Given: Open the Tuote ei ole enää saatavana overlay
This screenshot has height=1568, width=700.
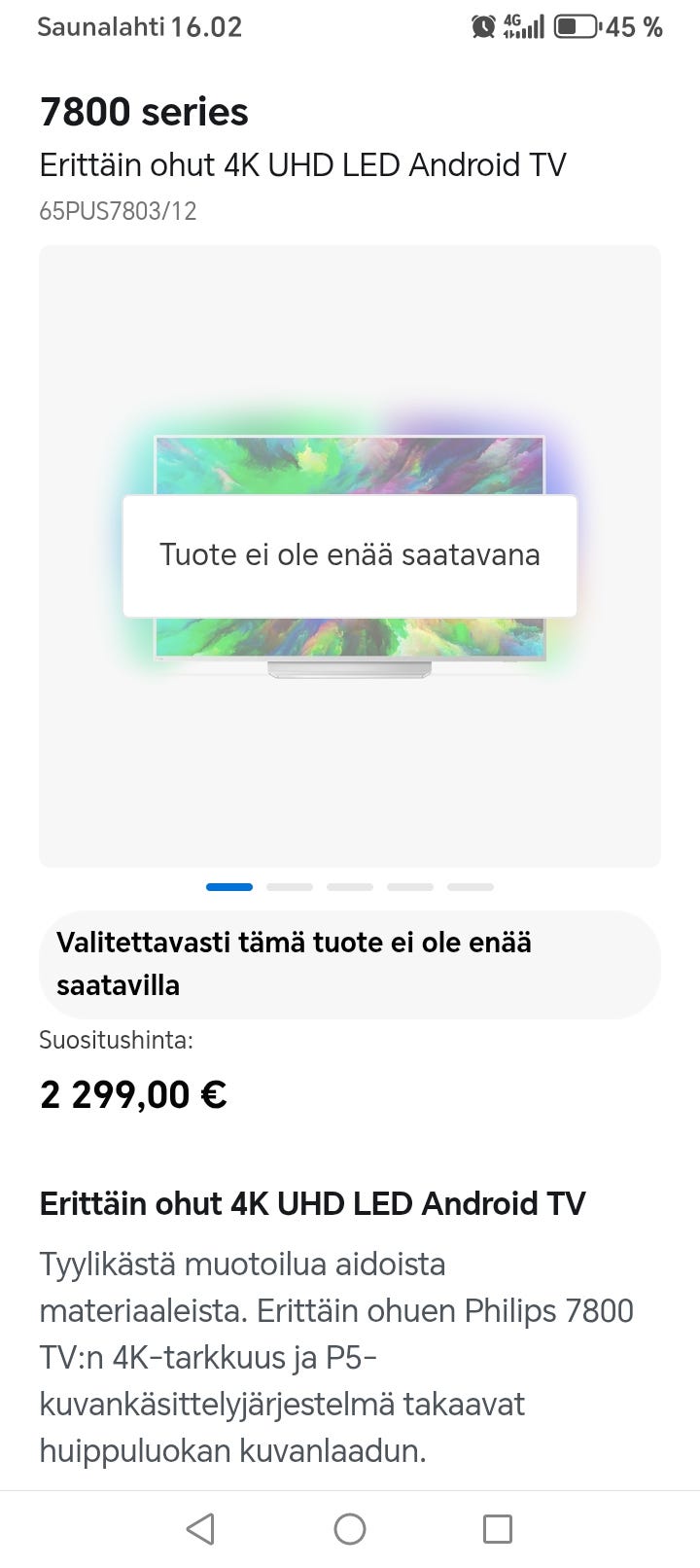Looking at the screenshot, I should (x=349, y=554).
